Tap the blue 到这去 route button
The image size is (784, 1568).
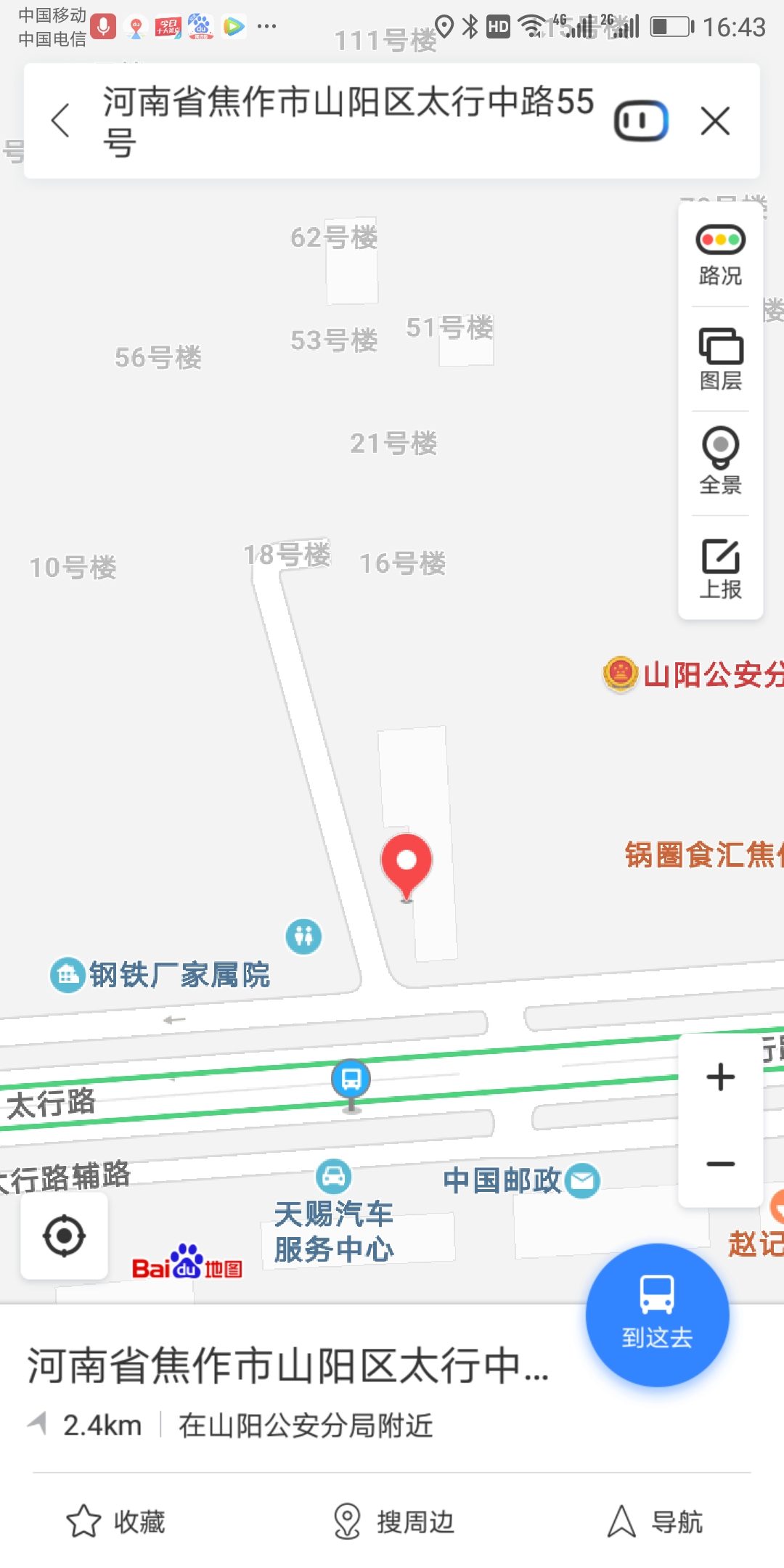coord(657,1315)
